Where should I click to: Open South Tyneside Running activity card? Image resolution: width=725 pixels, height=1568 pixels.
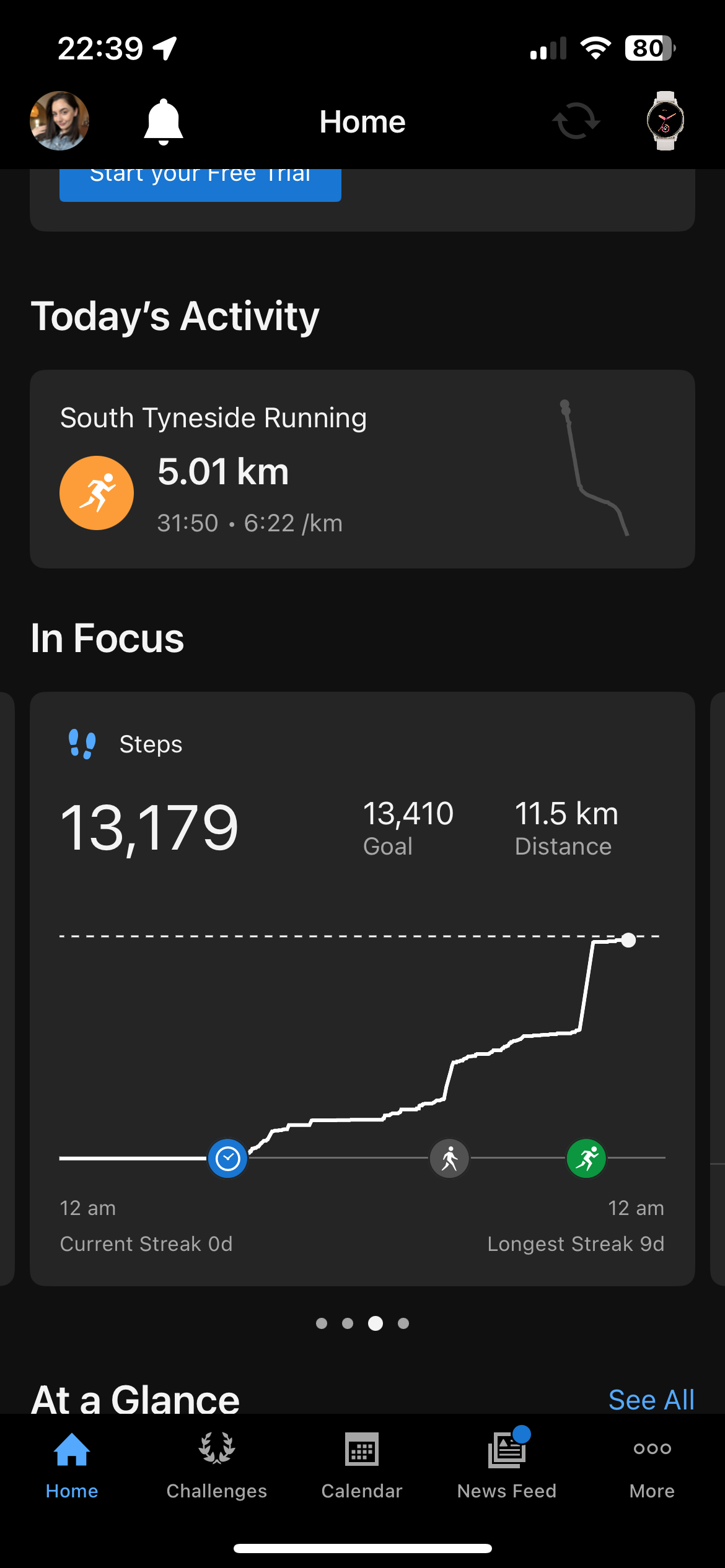click(x=362, y=469)
